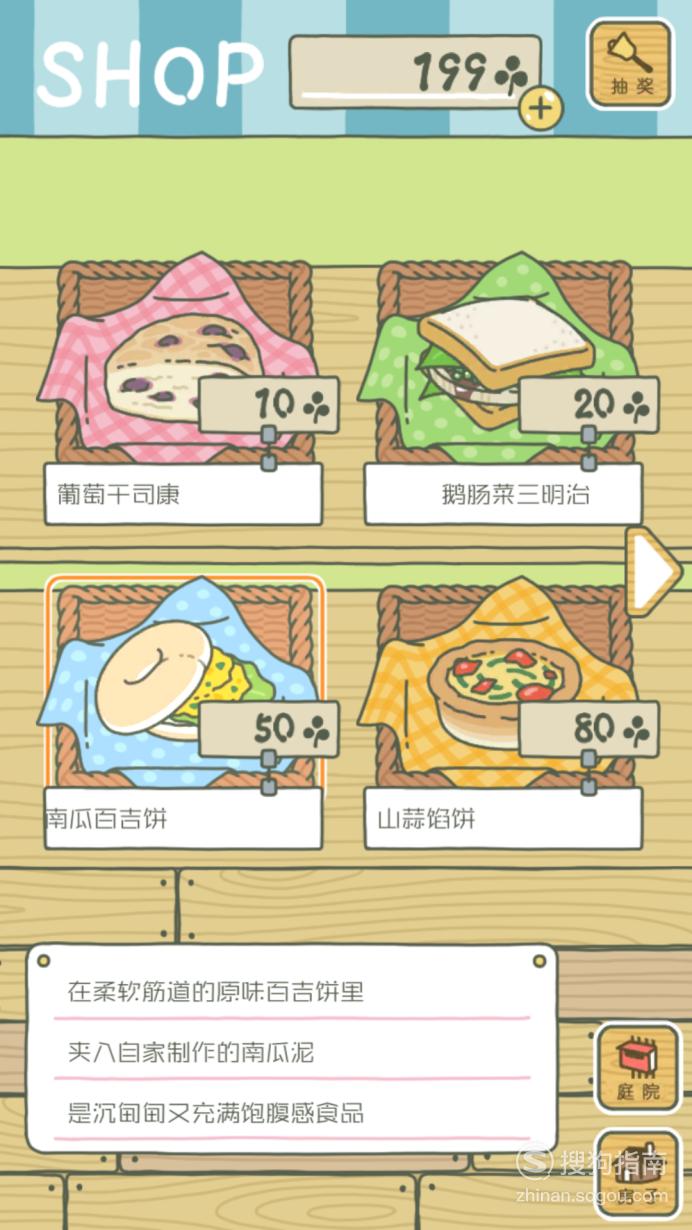Select the 鹅肠菜三明治 item
This screenshot has width=692, height=1230.
pyautogui.click(x=503, y=390)
